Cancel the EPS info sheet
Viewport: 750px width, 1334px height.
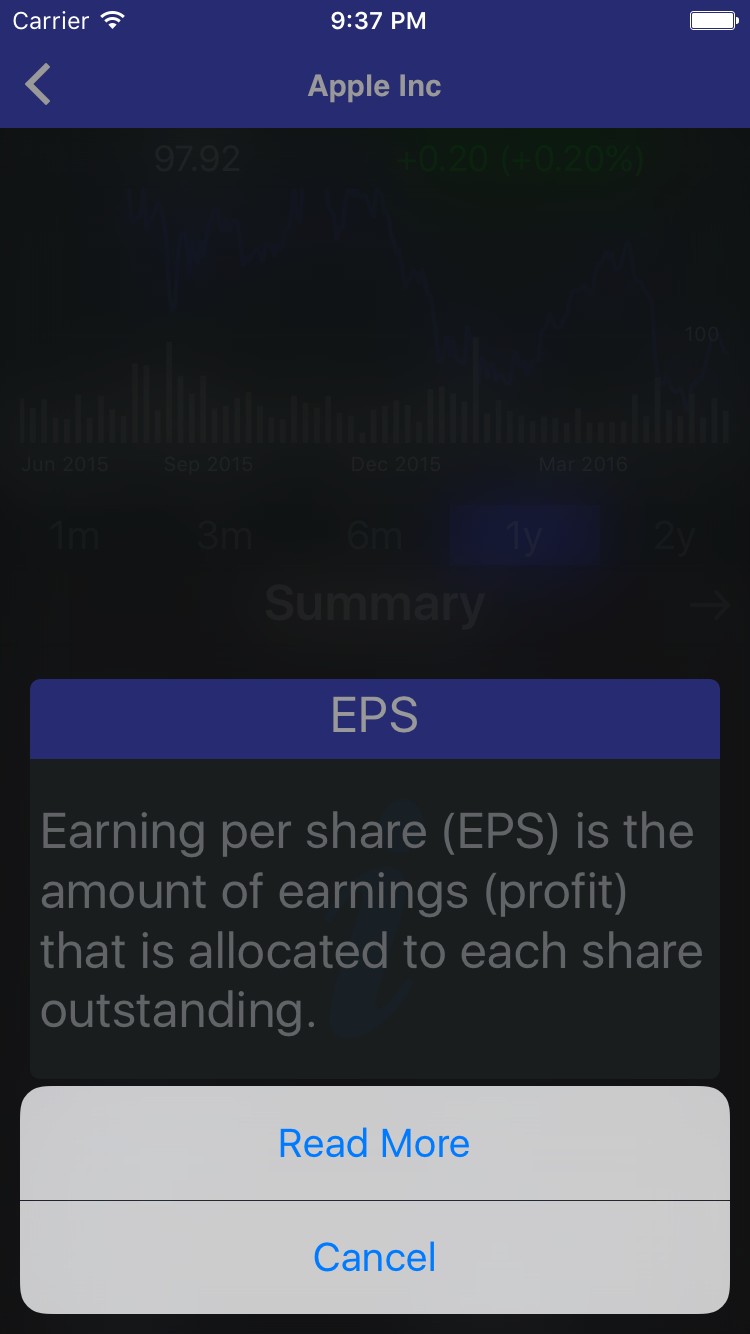tap(374, 1257)
